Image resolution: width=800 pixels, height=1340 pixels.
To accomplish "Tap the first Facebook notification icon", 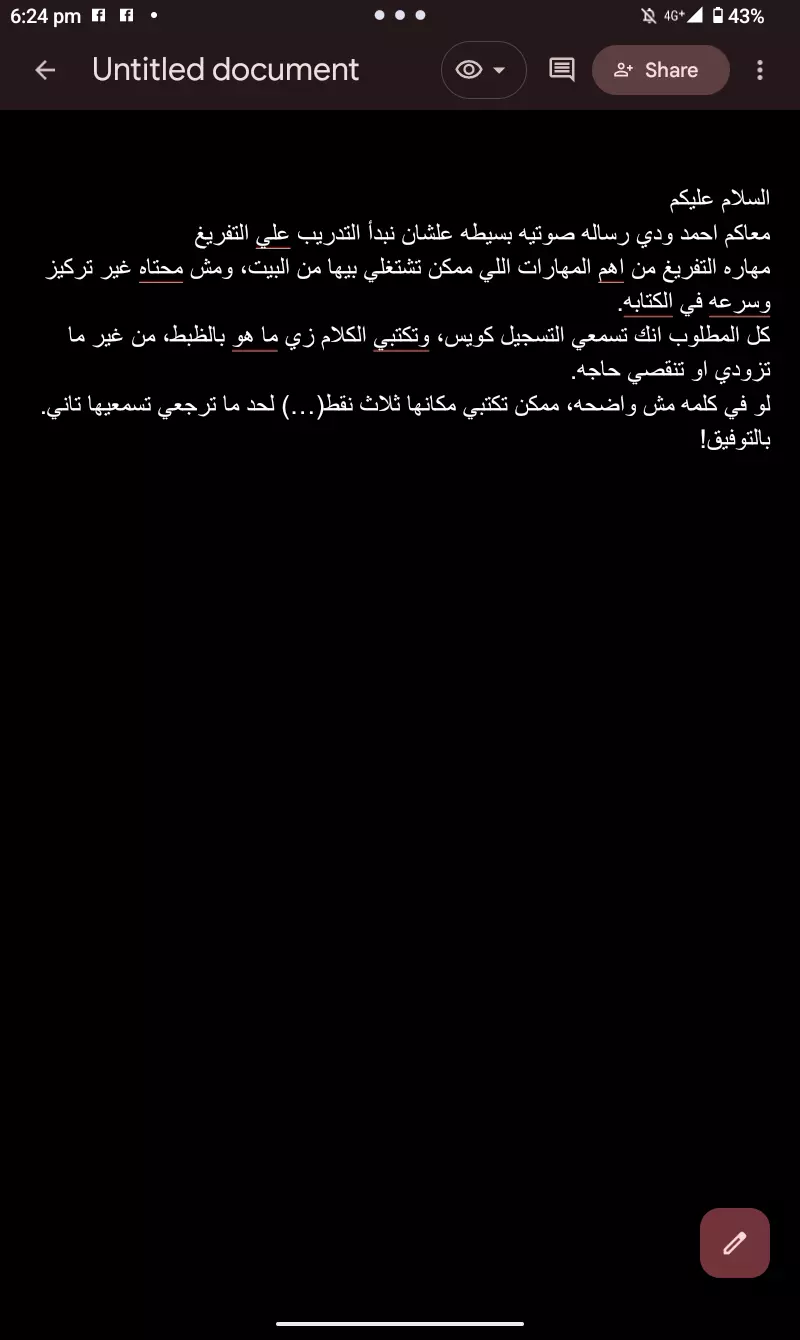I will coord(100,15).
